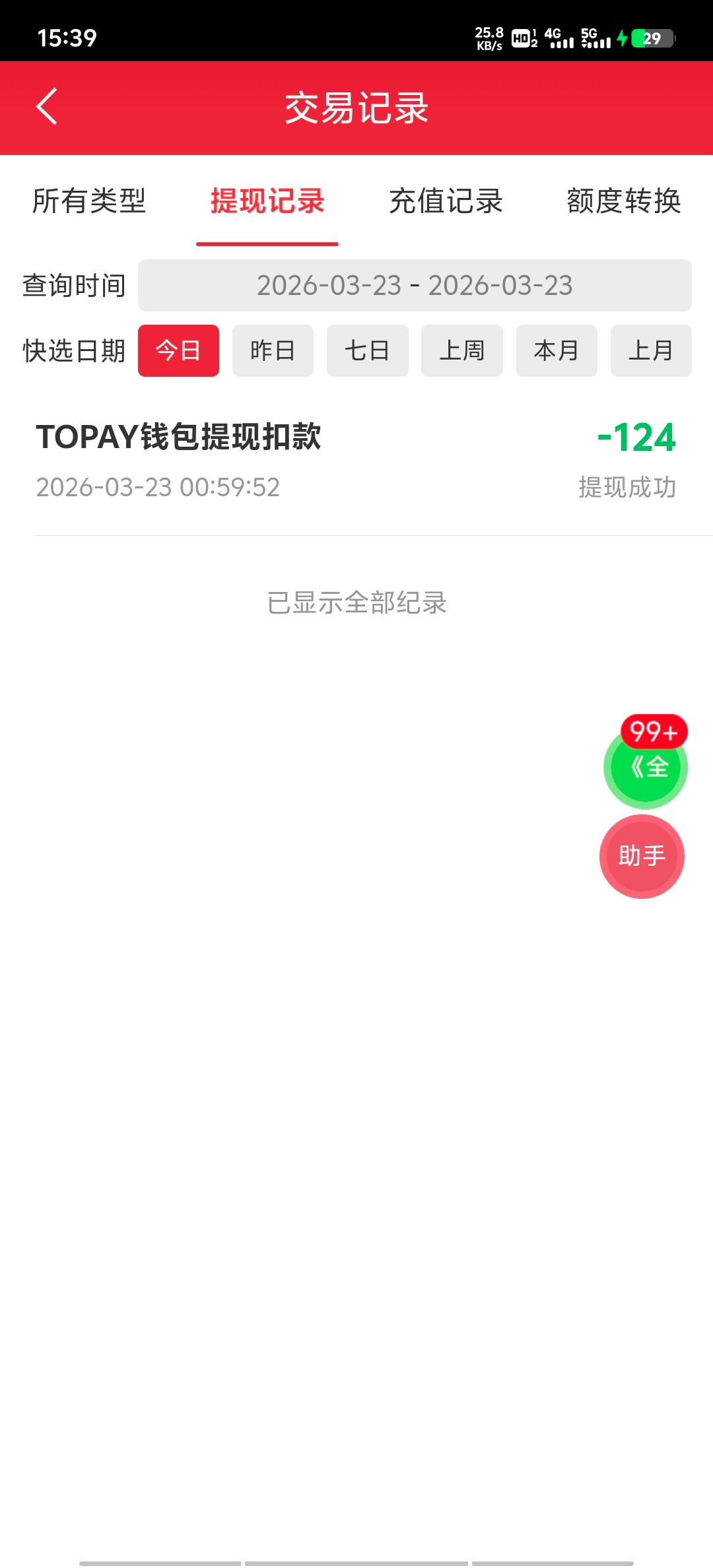Select the 提现记录 tab

point(267,201)
